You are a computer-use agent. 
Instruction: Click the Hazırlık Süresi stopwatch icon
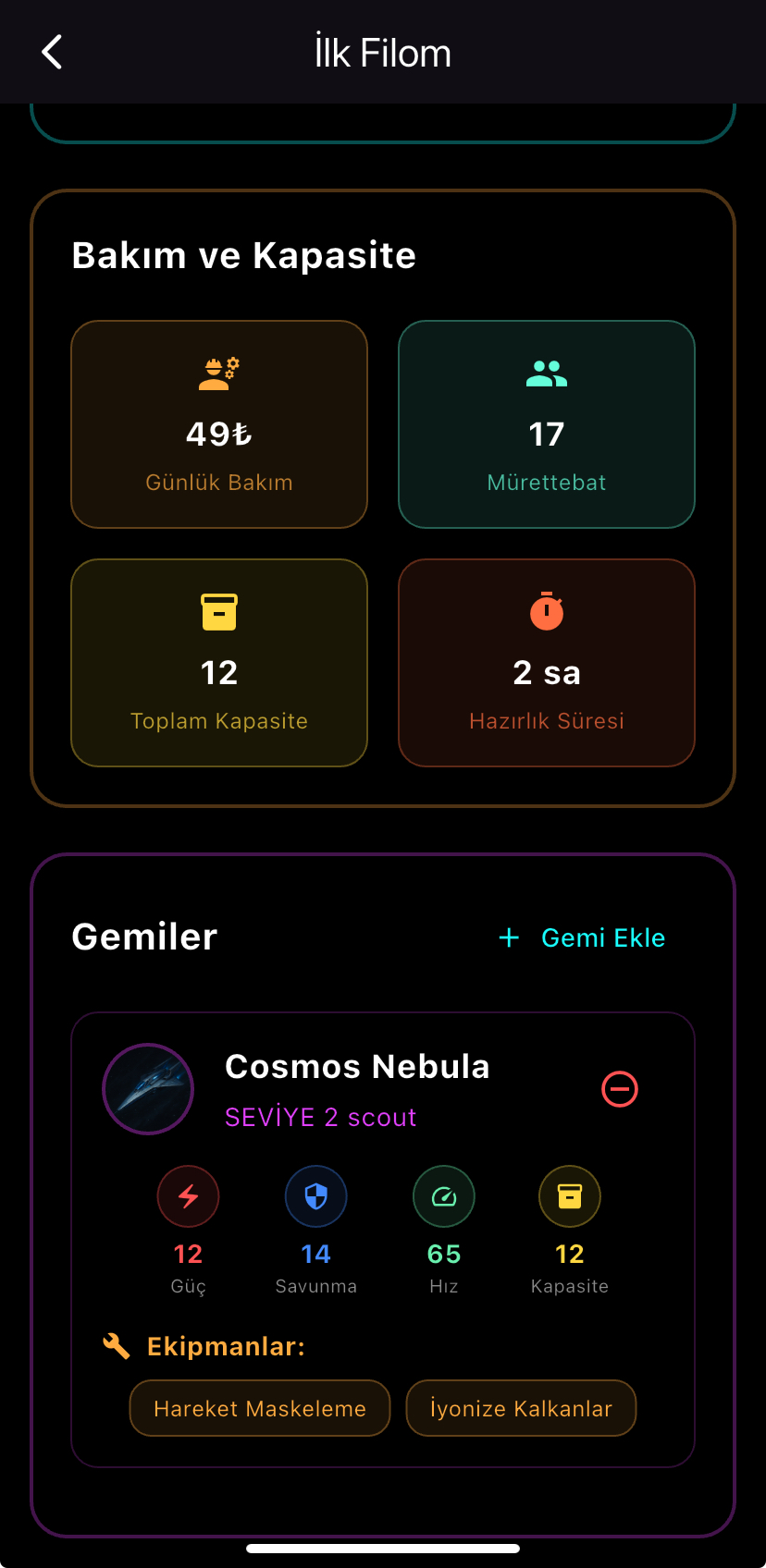click(546, 610)
